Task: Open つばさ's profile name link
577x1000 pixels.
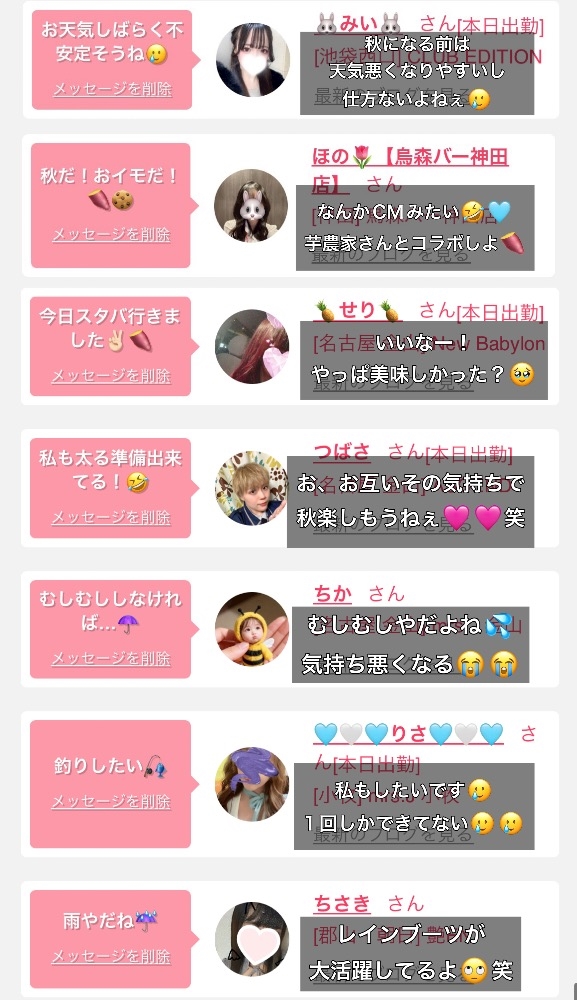Action: coord(342,452)
